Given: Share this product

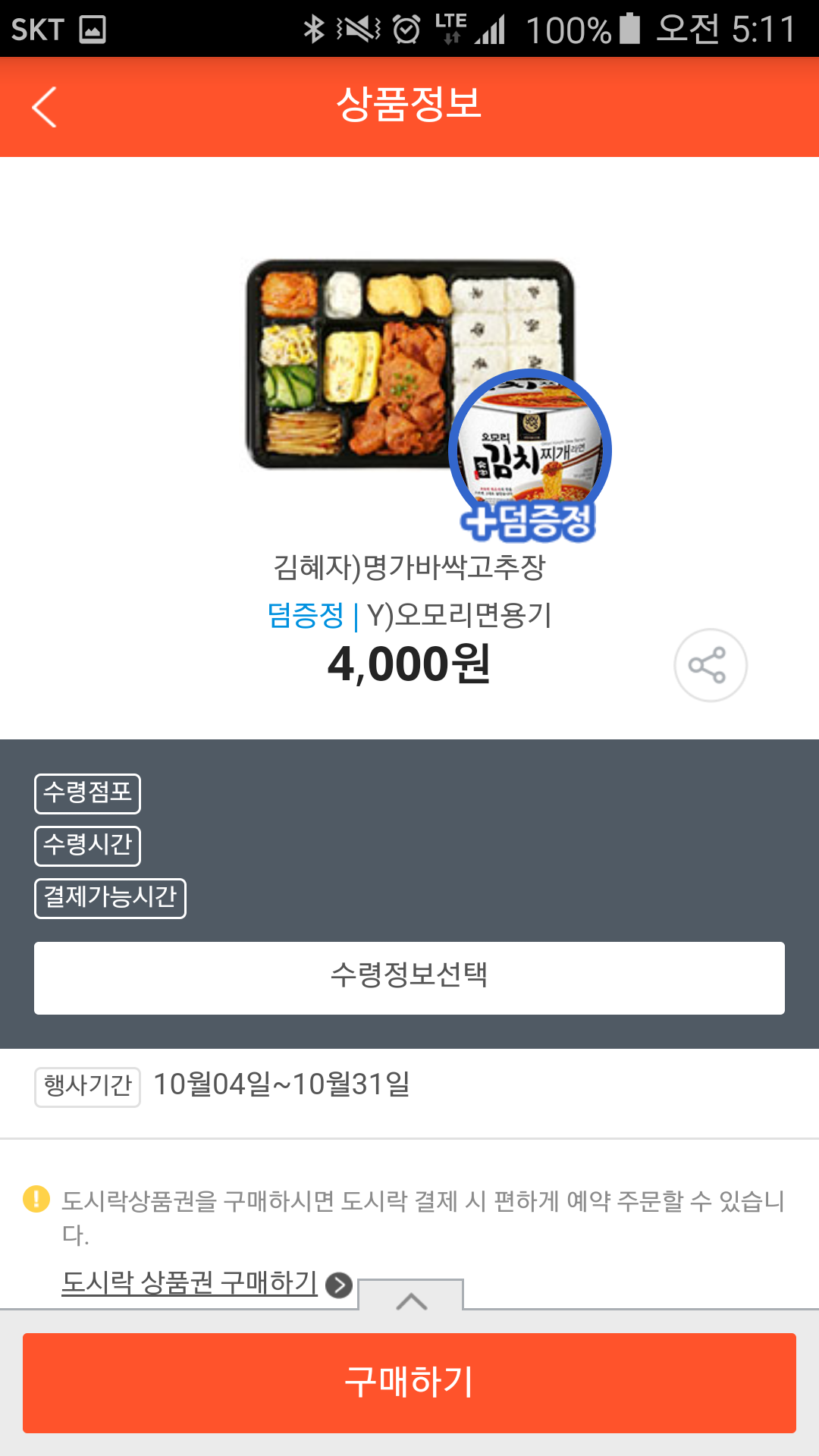Looking at the screenshot, I should (710, 665).
